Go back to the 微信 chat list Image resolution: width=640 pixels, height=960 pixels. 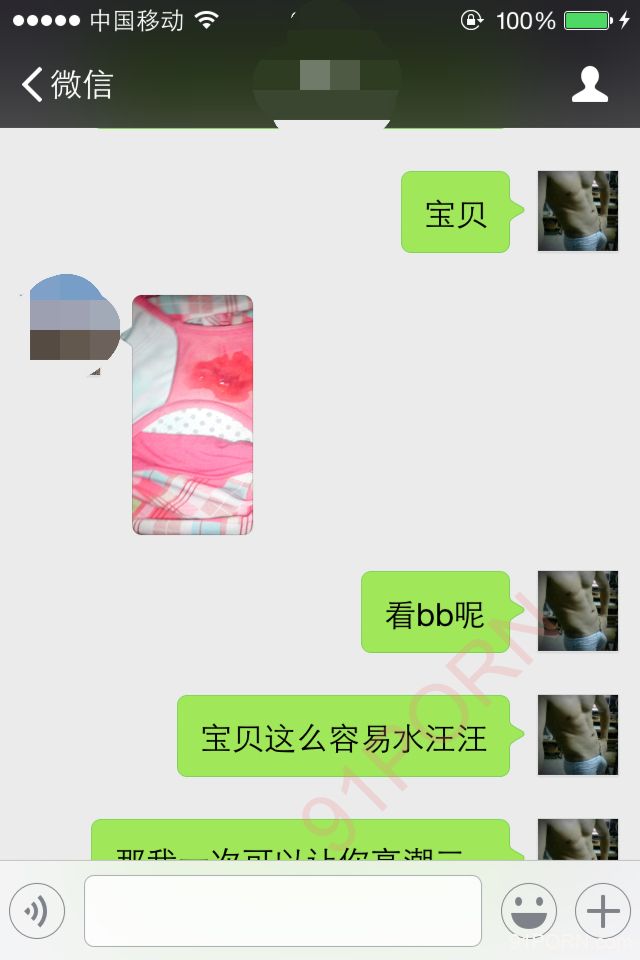pos(66,84)
